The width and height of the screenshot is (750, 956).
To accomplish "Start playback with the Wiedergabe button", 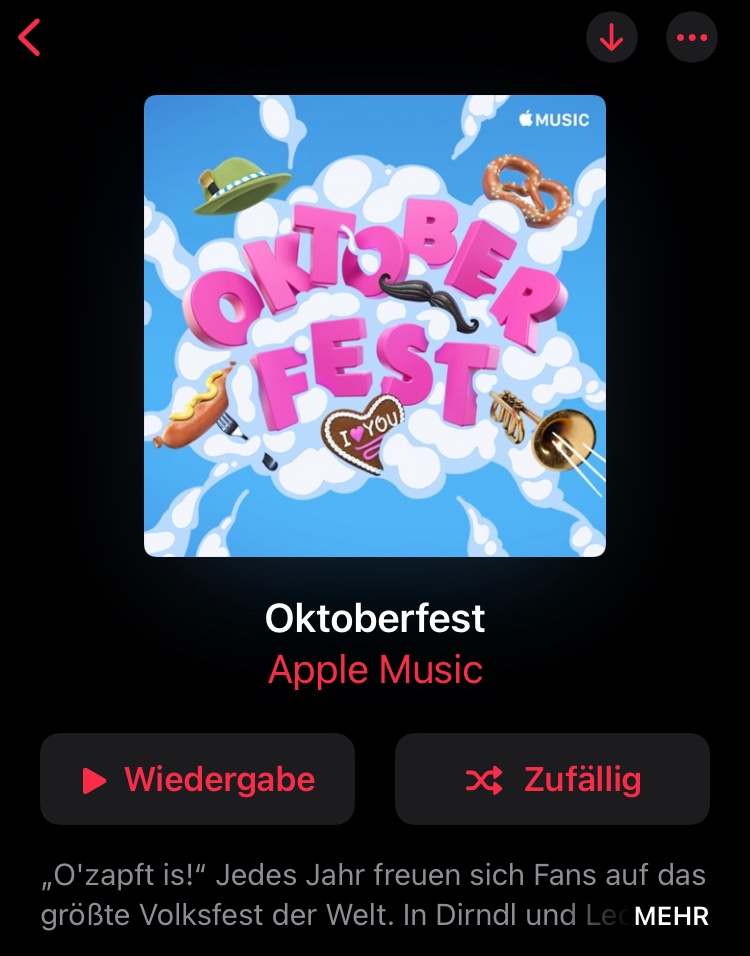I will tap(197, 779).
